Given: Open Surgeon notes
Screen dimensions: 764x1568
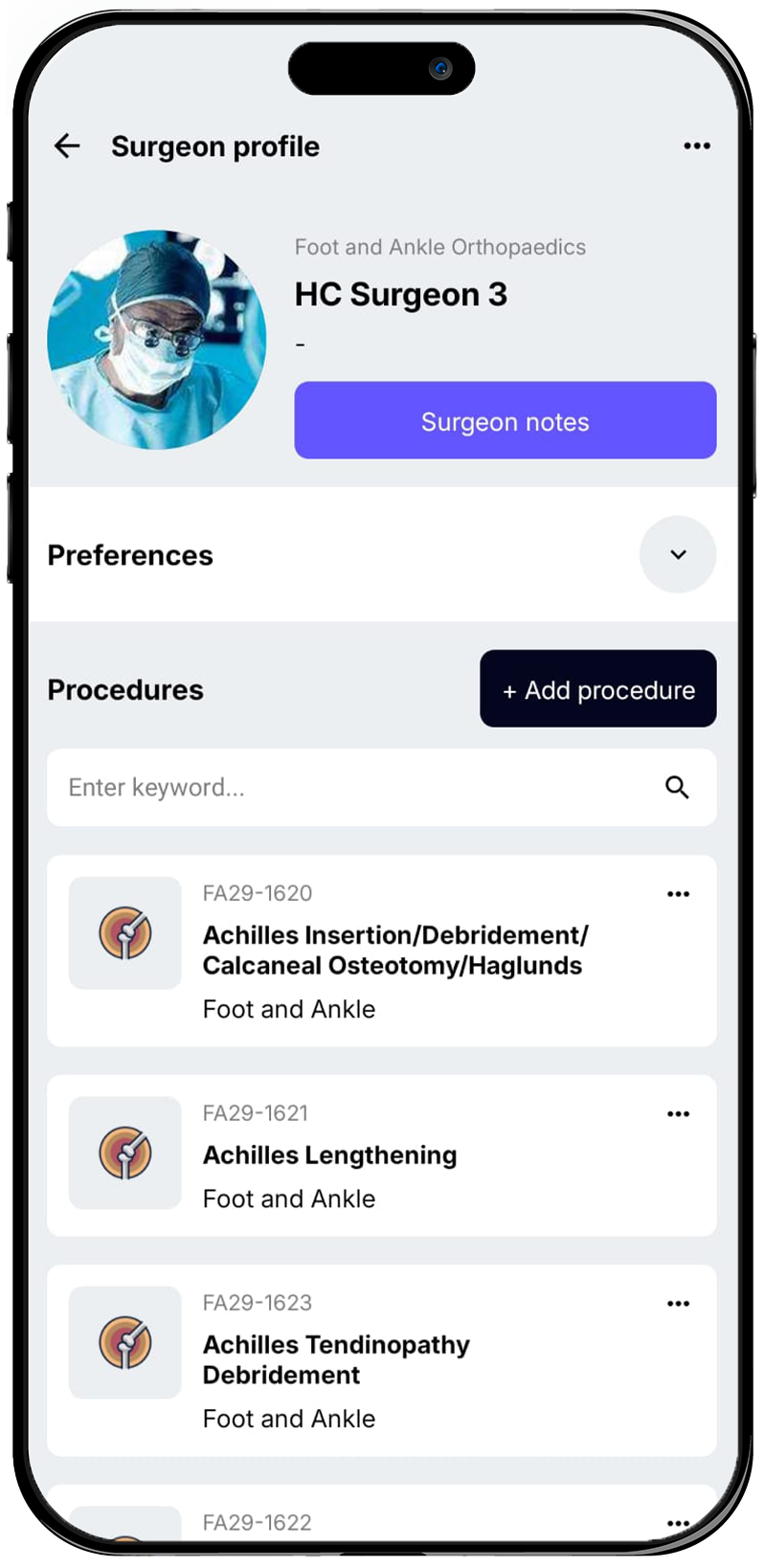Looking at the screenshot, I should coord(505,421).
